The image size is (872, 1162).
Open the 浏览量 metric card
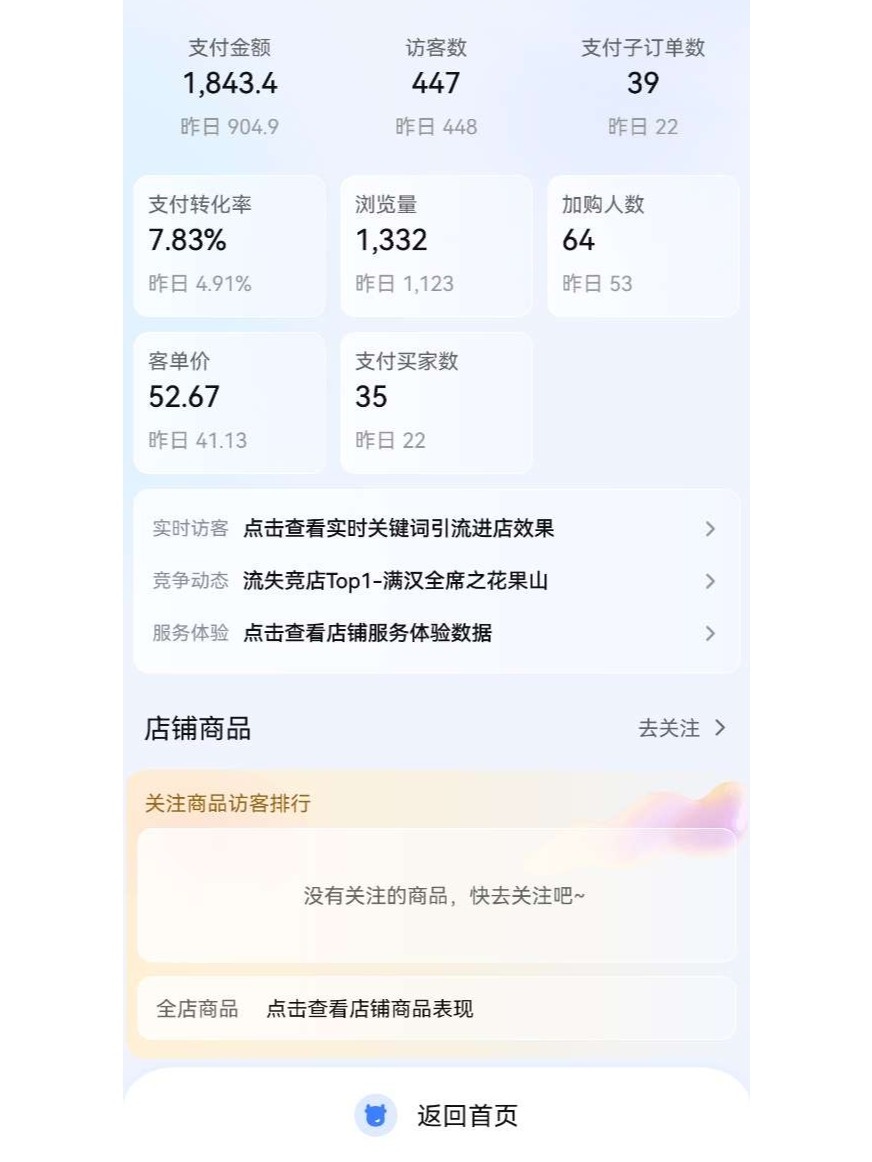click(x=436, y=246)
